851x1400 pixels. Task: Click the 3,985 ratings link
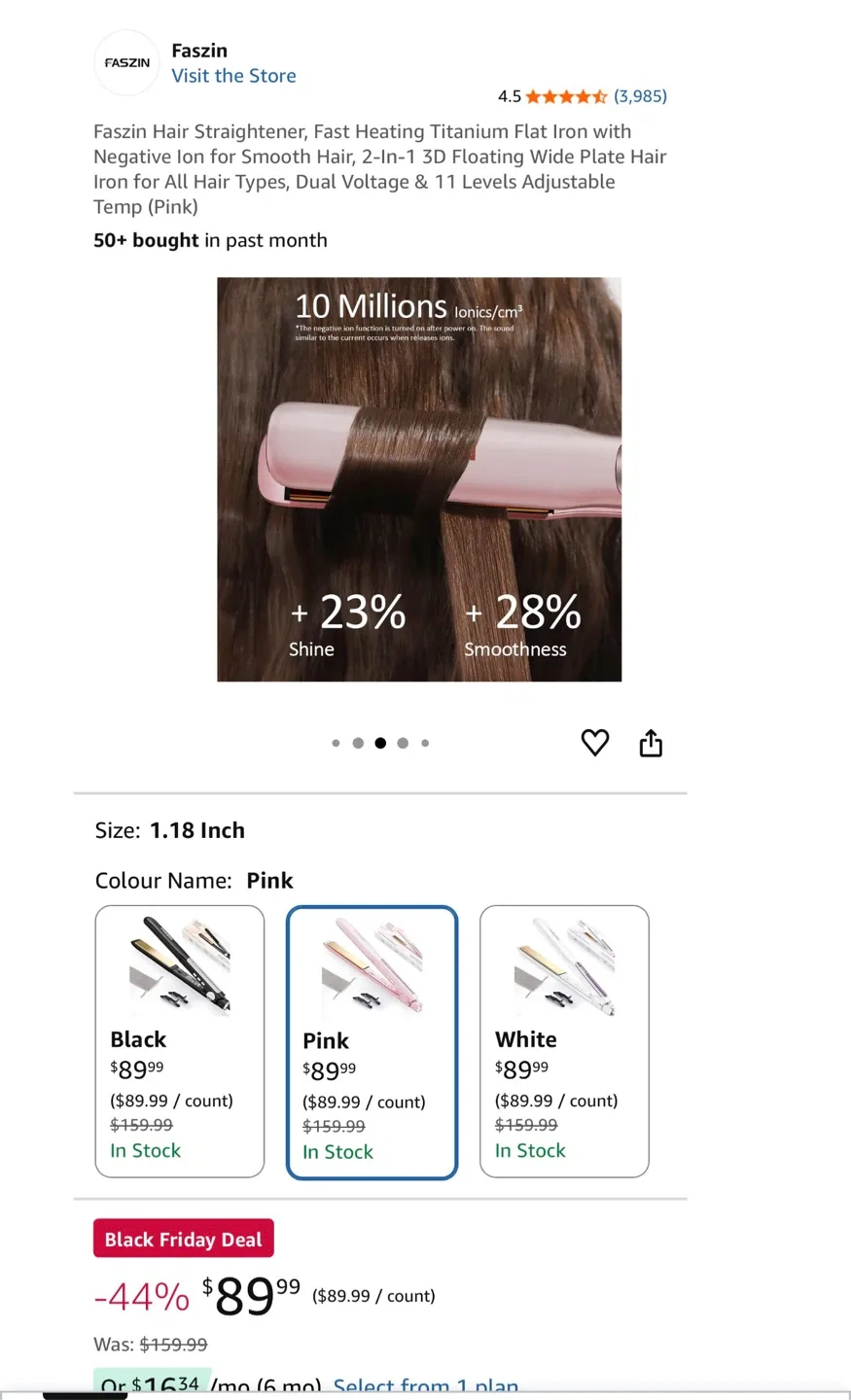[x=638, y=95]
